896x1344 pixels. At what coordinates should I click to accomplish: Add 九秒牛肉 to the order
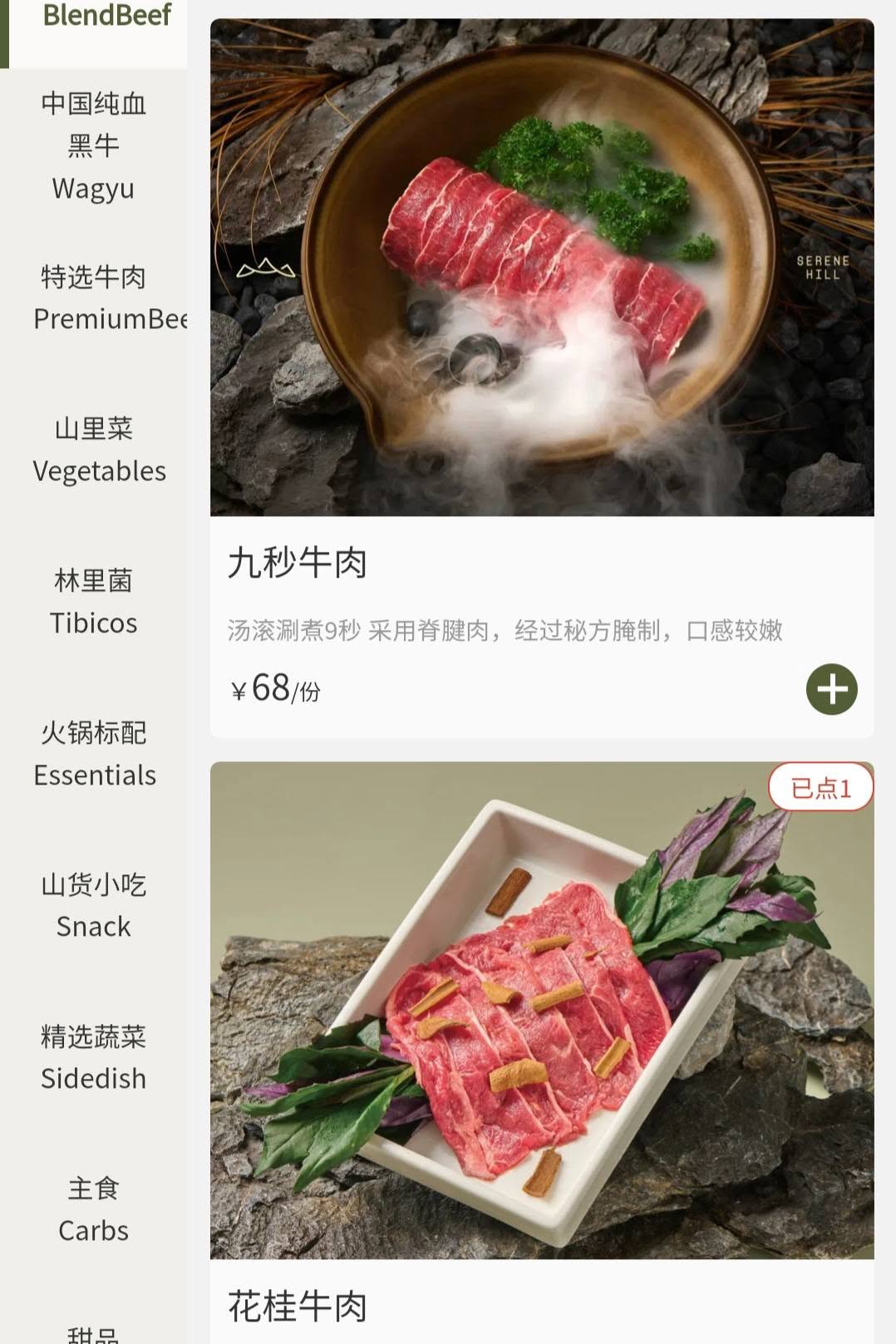(x=831, y=689)
